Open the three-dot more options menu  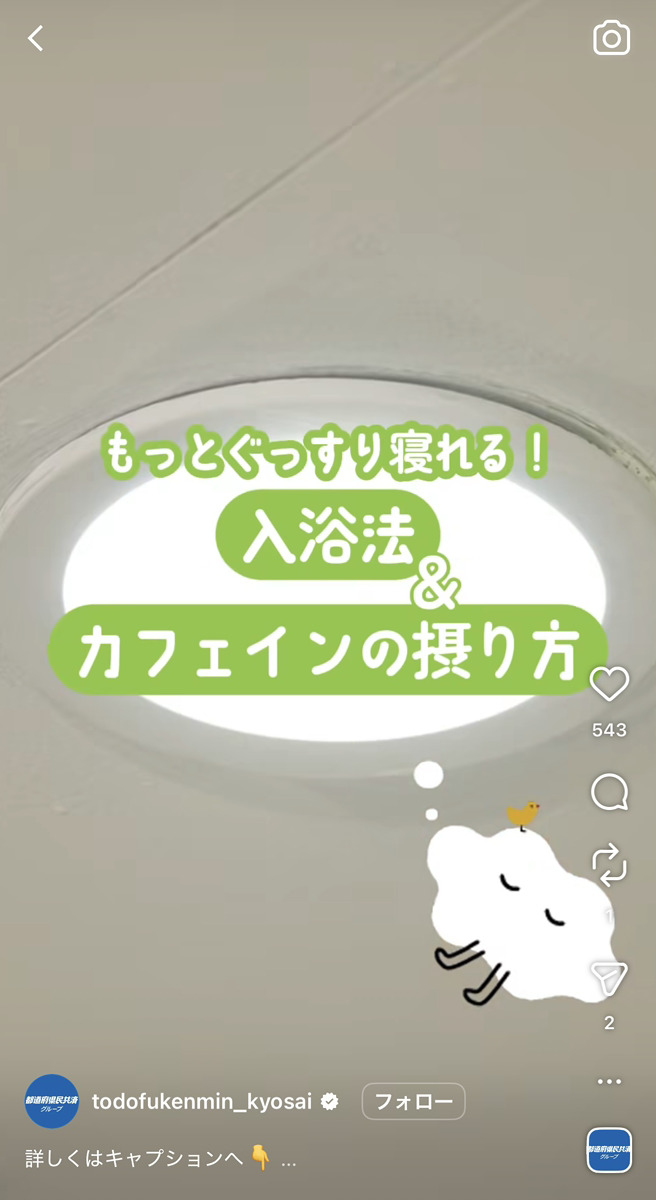click(609, 1082)
